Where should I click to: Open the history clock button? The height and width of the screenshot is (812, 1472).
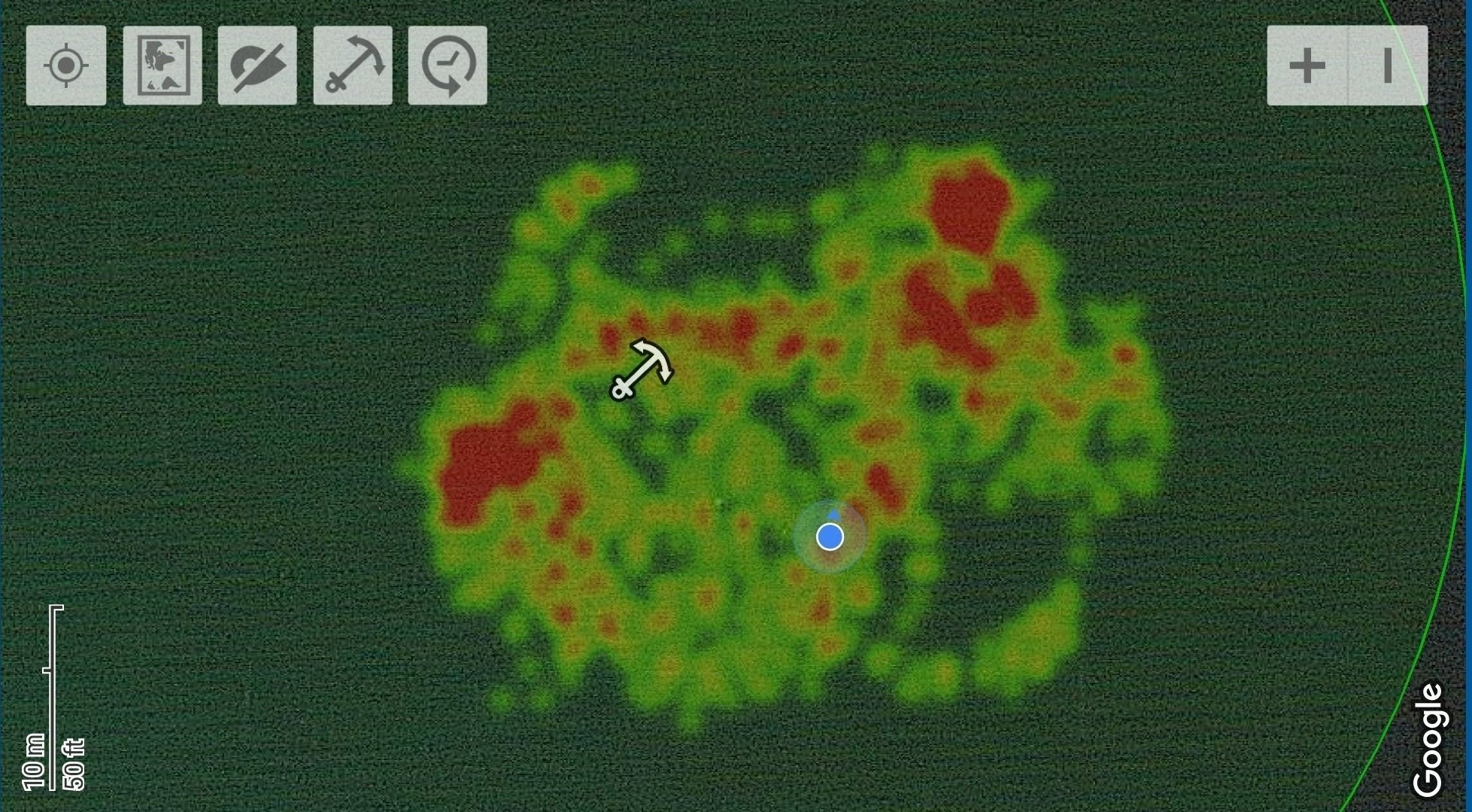(x=448, y=65)
